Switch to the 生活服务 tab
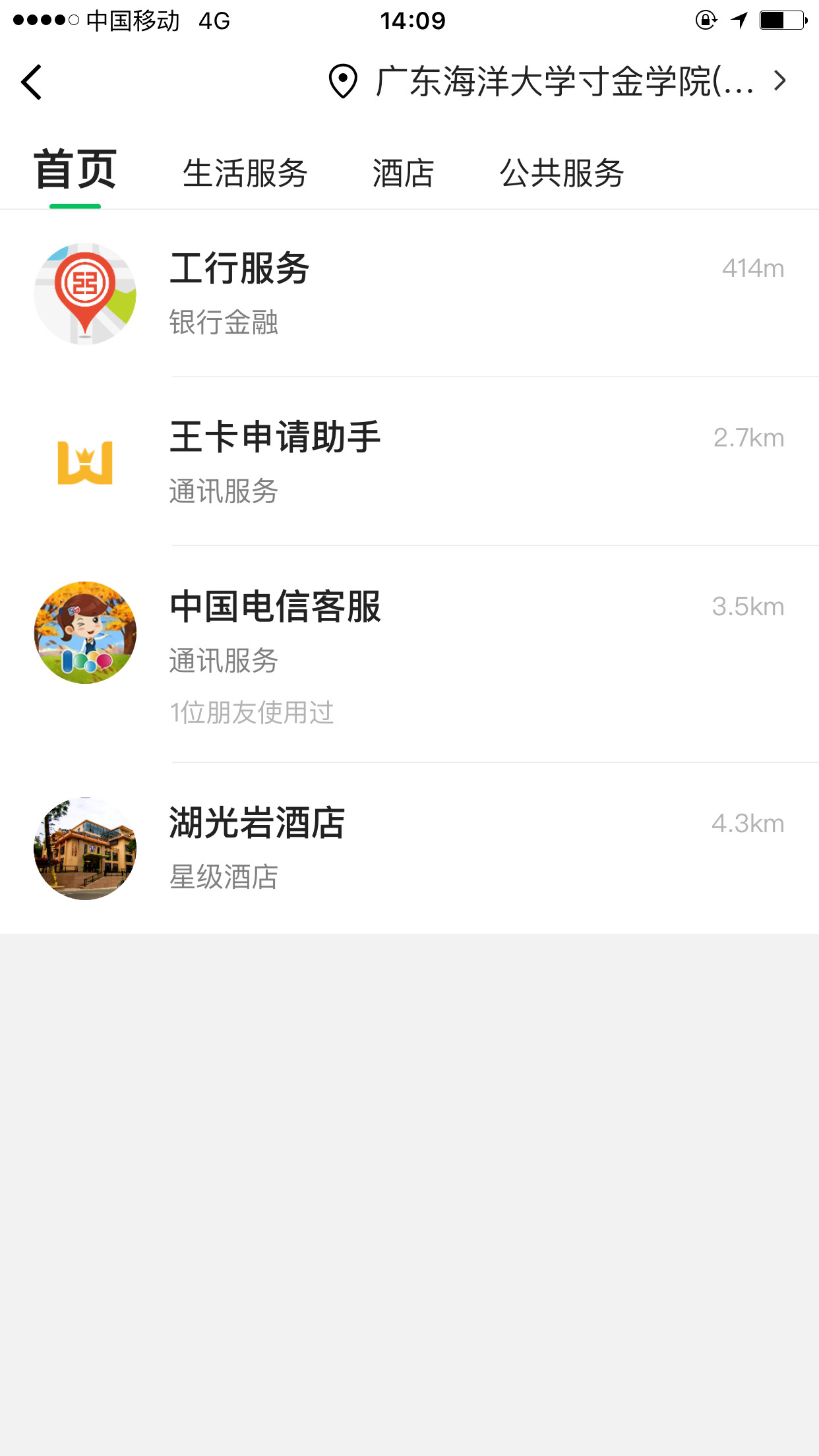Image resolution: width=819 pixels, height=1456 pixels. coord(245,173)
